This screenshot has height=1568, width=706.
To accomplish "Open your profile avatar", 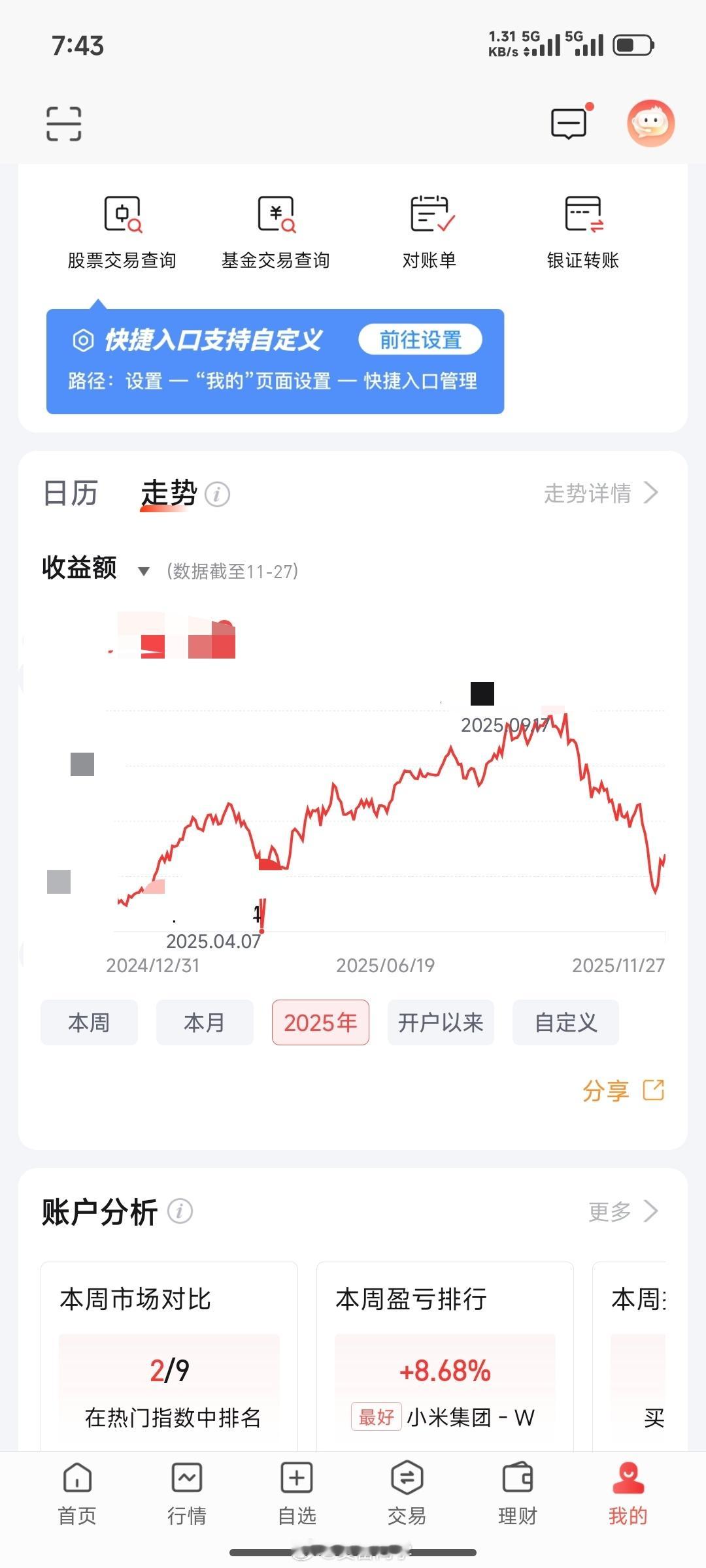I will pos(651,123).
